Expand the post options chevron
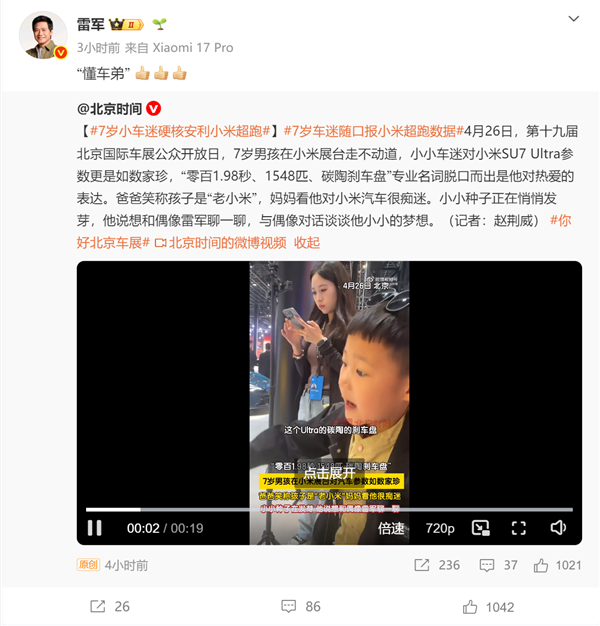Image resolution: width=600 pixels, height=626 pixels. click(x=572, y=19)
